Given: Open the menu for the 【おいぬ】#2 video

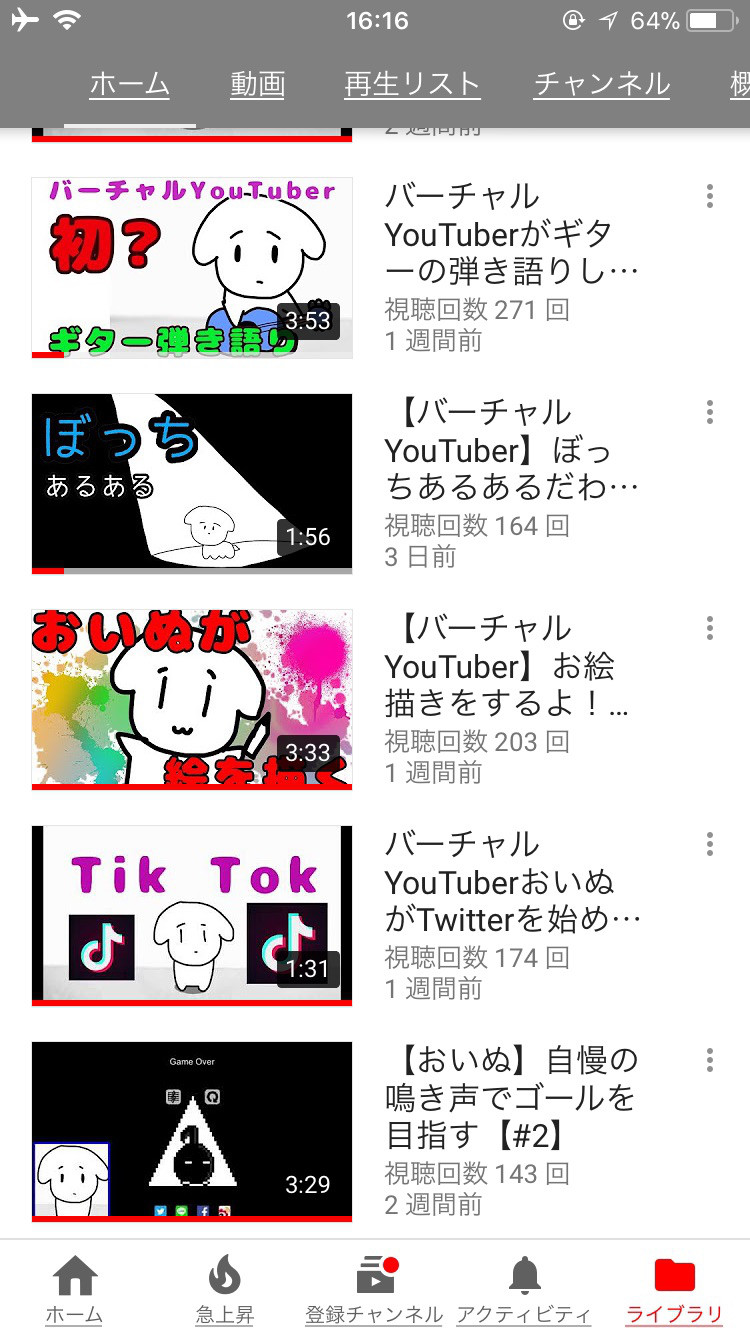Looking at the screenshot, I should pyautogui.click(x=709, y=1060).
